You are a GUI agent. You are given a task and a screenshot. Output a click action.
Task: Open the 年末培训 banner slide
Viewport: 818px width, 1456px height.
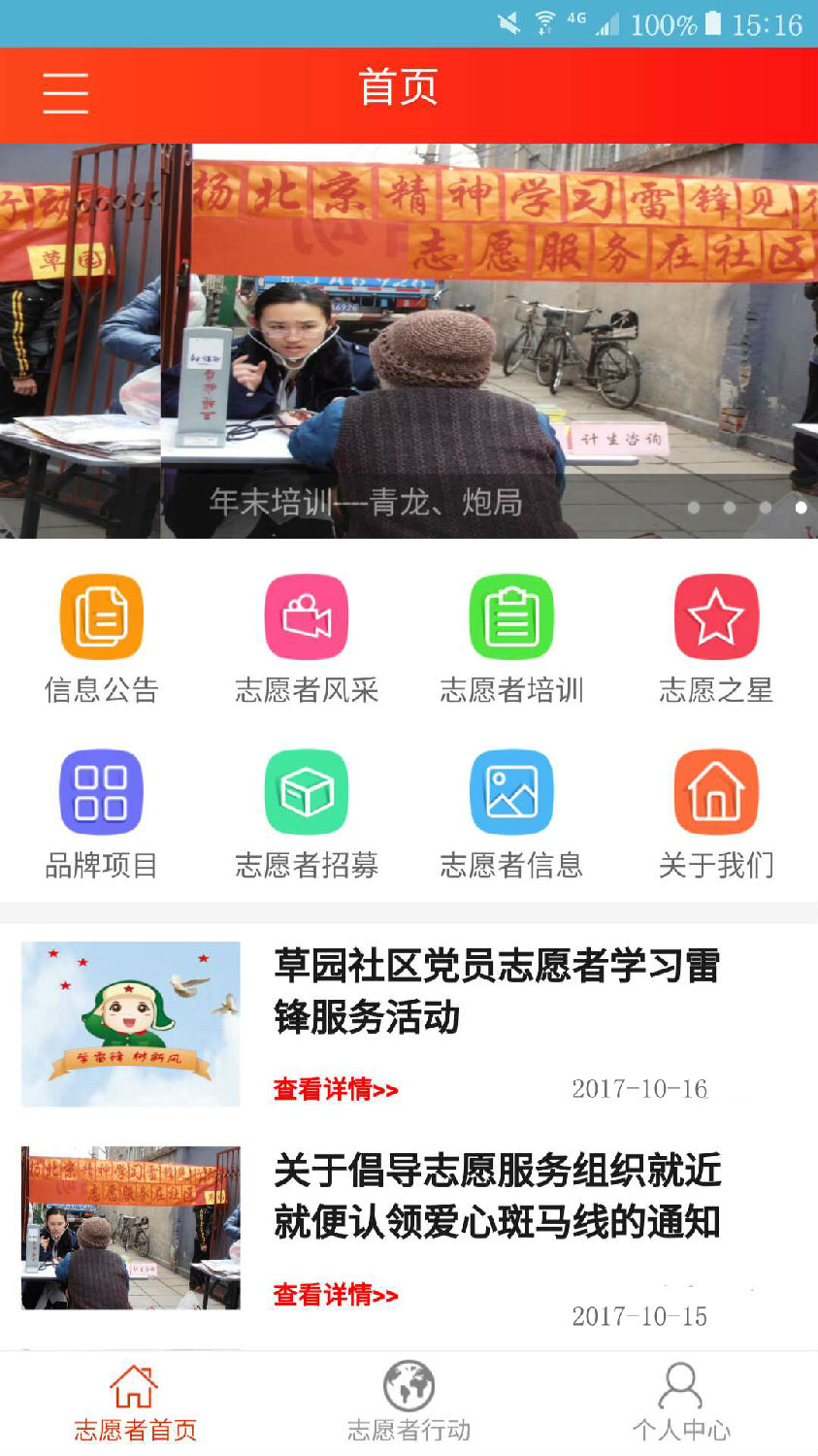click(x=409, y=340)
